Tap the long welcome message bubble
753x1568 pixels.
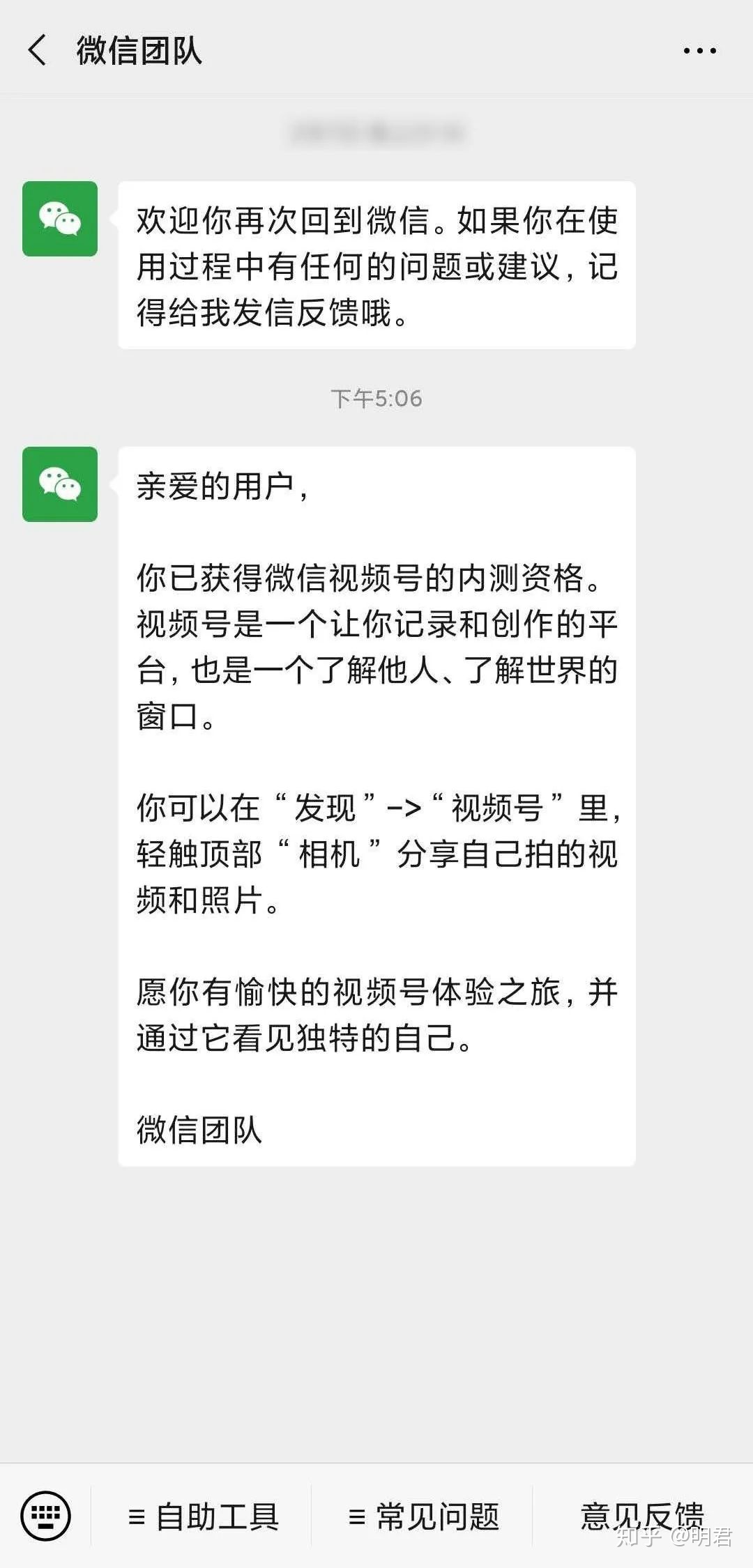pos(376,265)
